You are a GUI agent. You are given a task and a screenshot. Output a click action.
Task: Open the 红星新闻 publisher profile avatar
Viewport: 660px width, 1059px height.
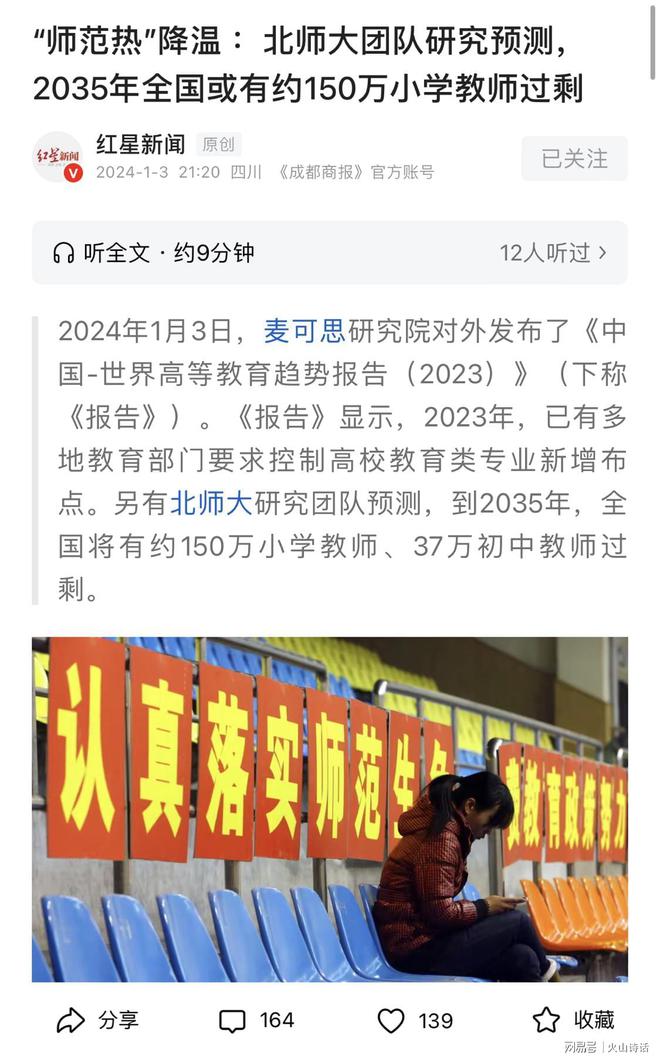(58, 157)
